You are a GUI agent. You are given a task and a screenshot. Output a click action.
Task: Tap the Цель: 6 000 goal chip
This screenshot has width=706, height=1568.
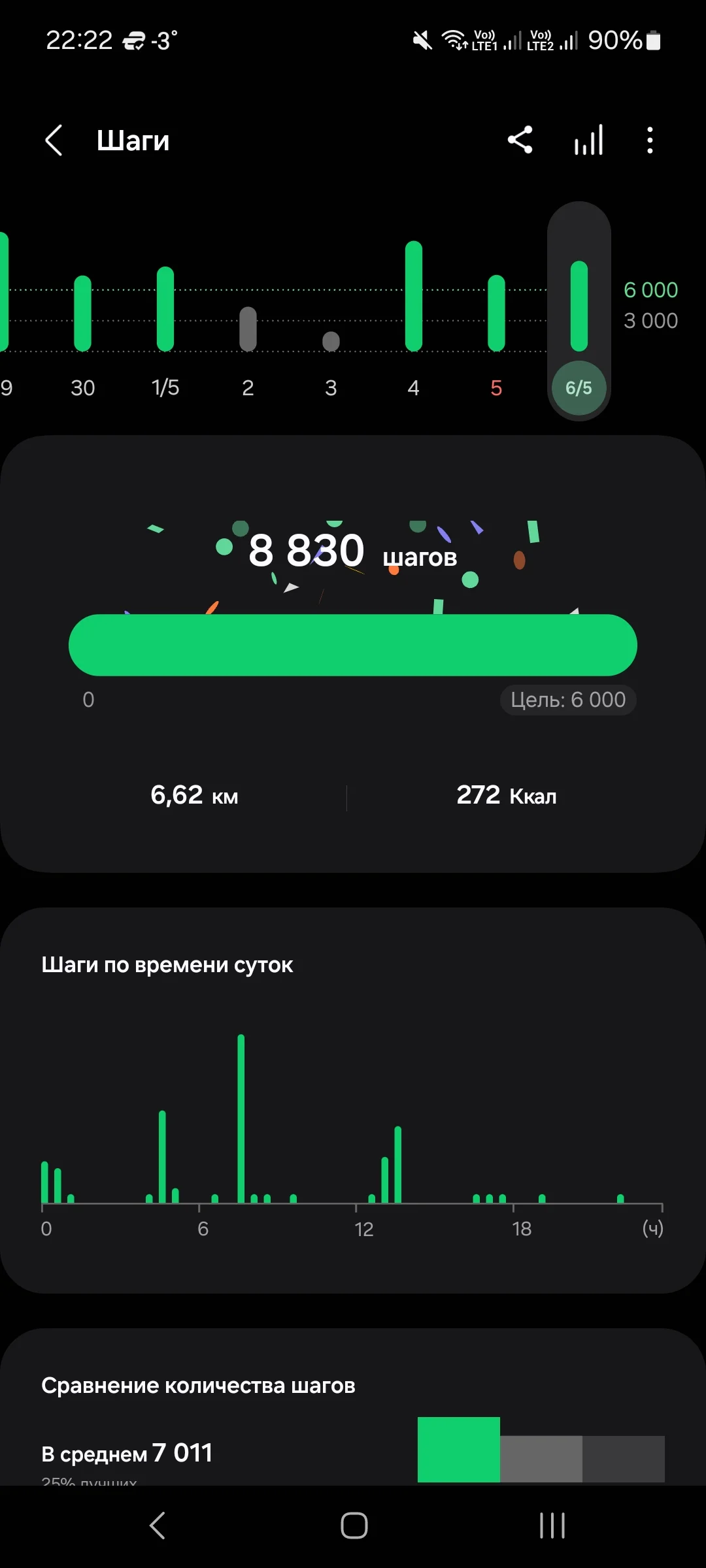click(567, 700)
